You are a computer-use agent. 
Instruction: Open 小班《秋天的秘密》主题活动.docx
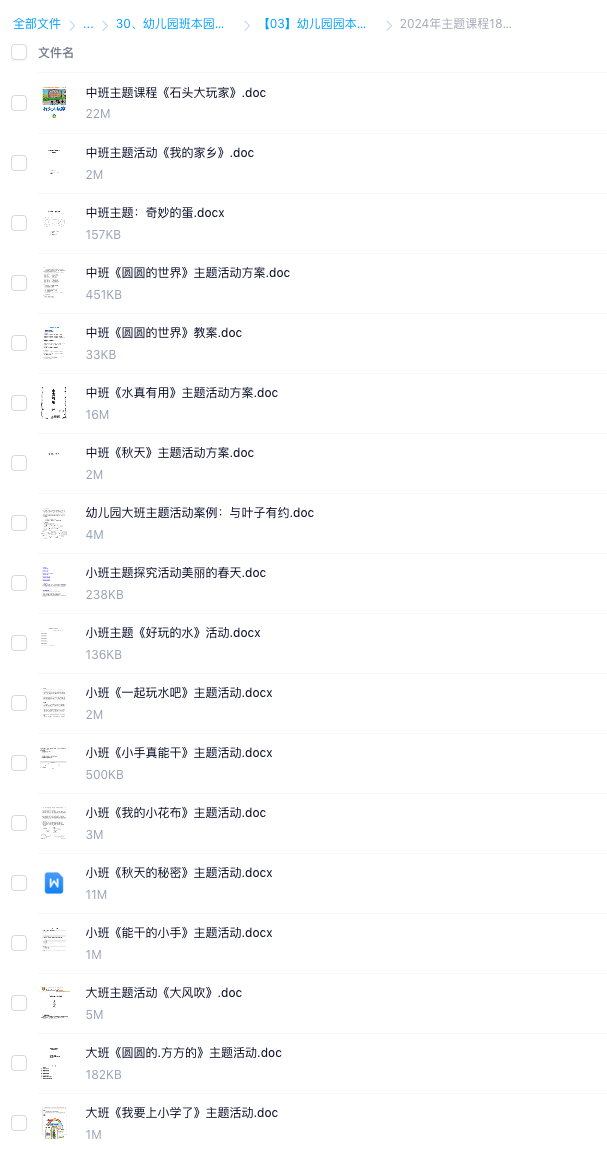click(x=179, y=873)
